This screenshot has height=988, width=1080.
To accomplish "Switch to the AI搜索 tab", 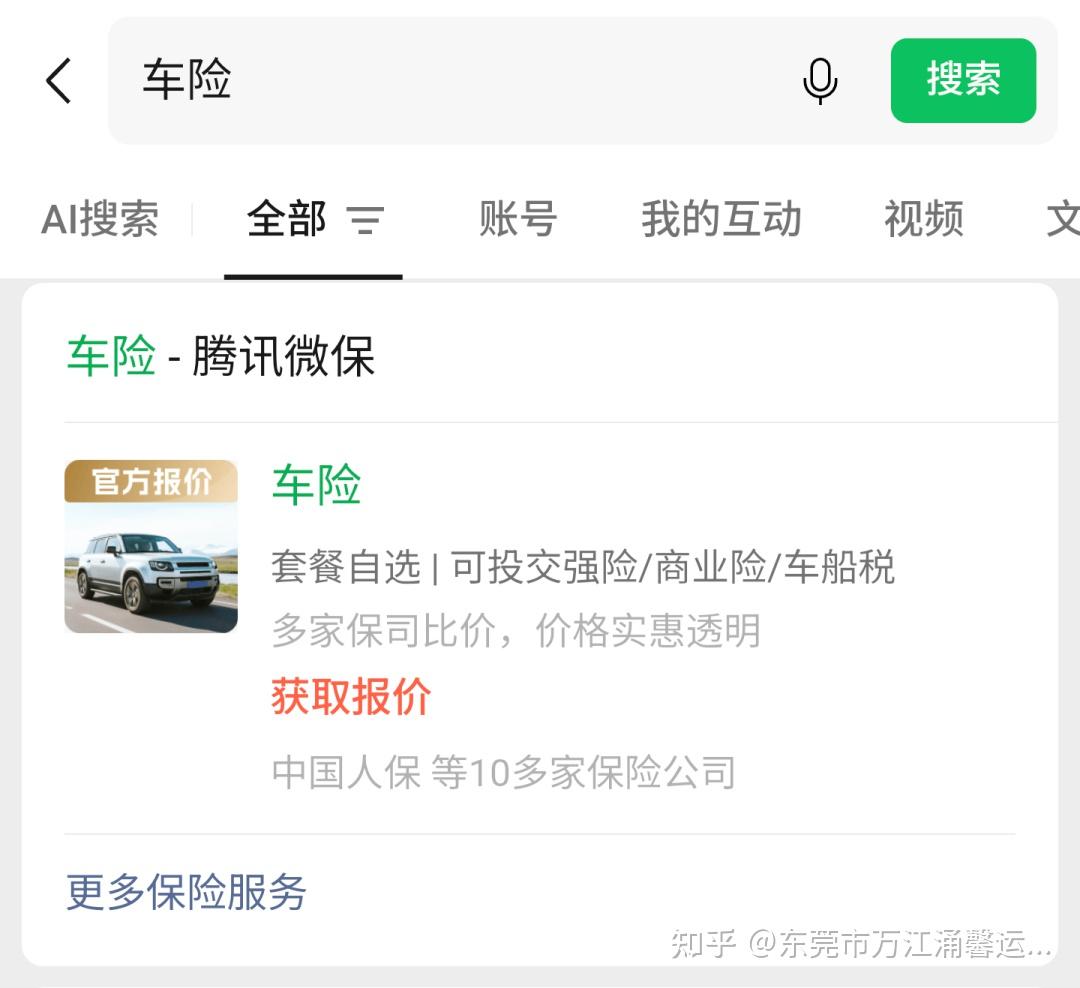I will point(100,220).
